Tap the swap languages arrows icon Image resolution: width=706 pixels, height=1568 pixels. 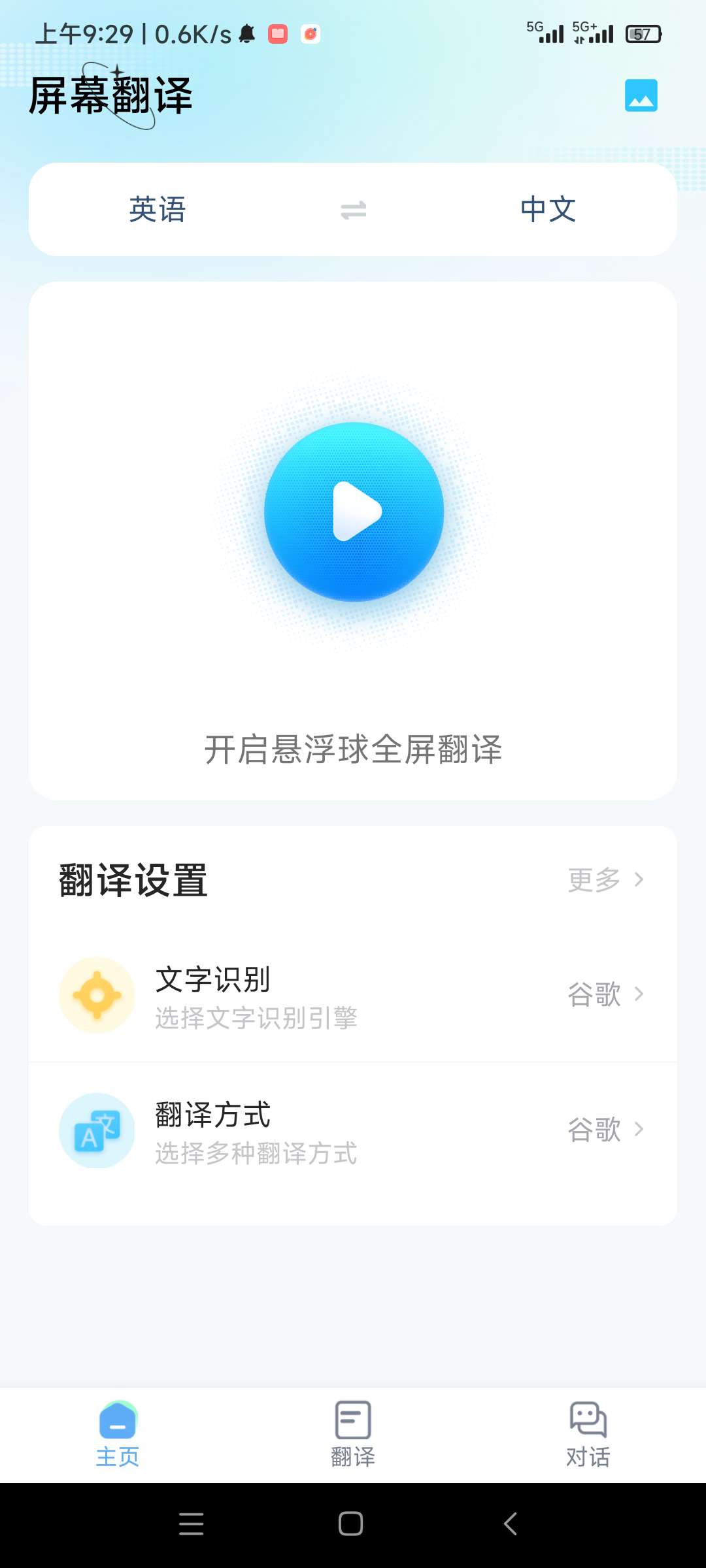click(352, 210)
